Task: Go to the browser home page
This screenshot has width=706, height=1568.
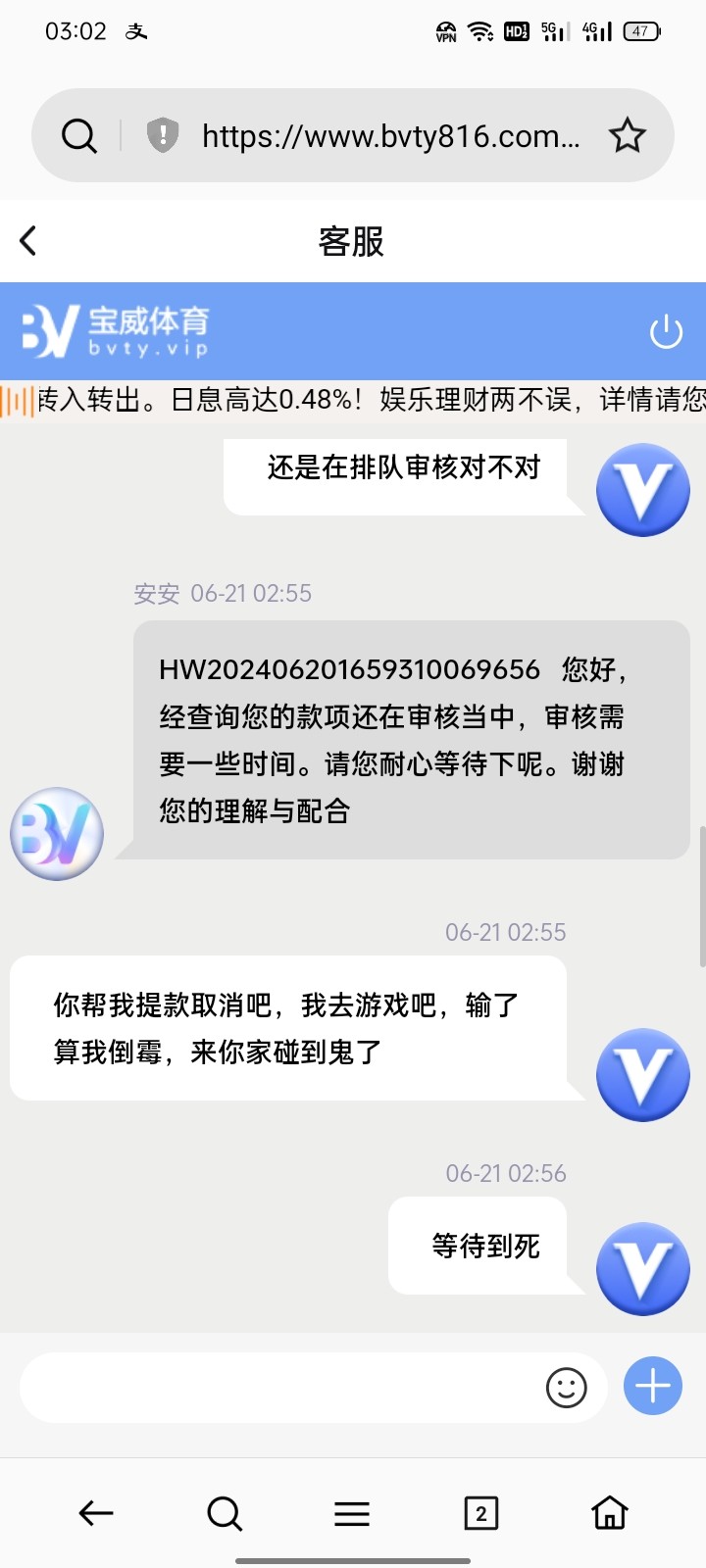Action: (x=609, y=1513)
